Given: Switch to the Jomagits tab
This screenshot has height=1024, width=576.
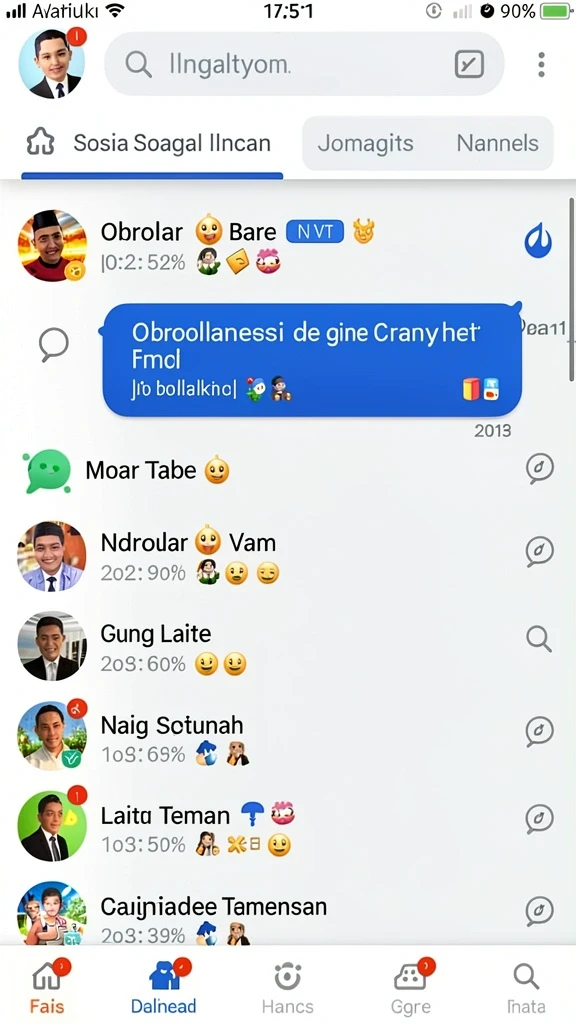Looking at the screenshot, I should point(365,144).
